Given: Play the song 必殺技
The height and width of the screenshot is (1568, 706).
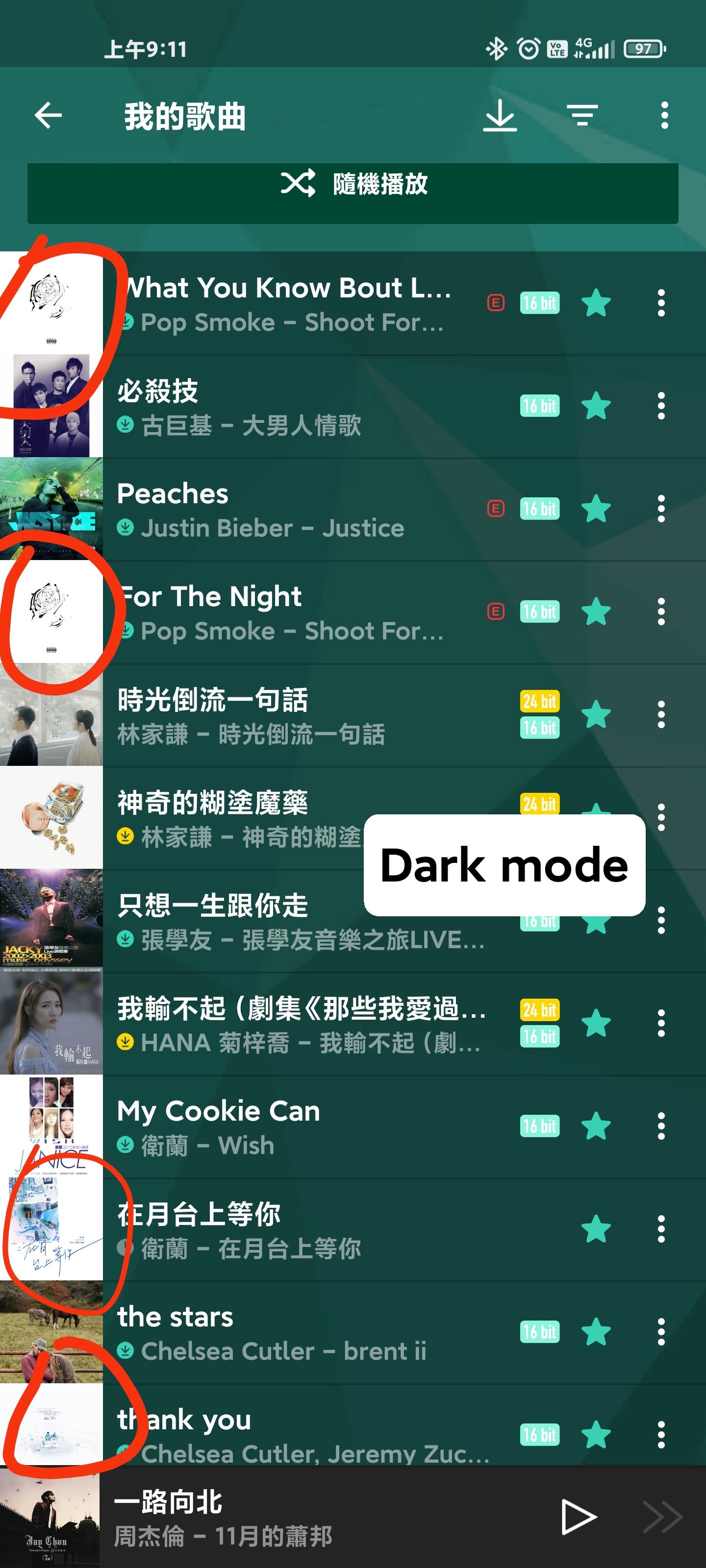Looking at the screenshot, I should pyautogui.click(x=274, y=407).
